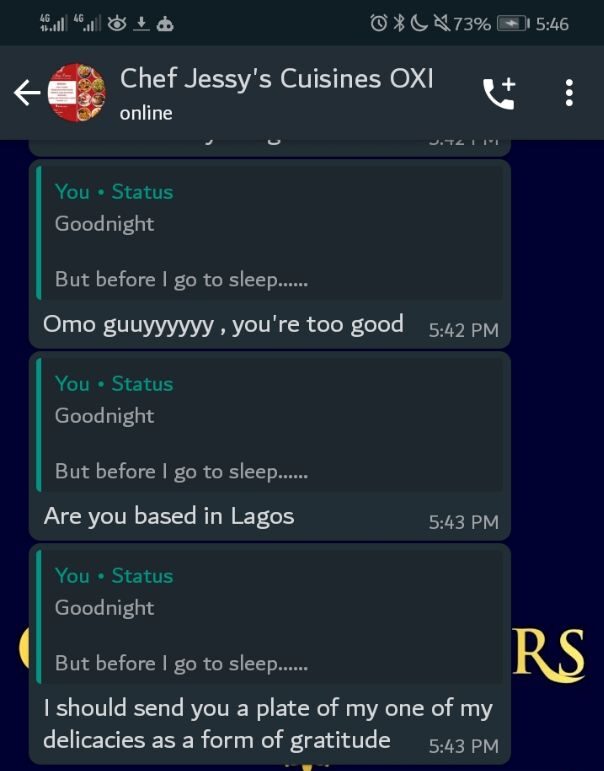Open contact info for Chef Jessy's Cuisines OXI
This screenshot has width=604, height=771.
click(277, 92)
